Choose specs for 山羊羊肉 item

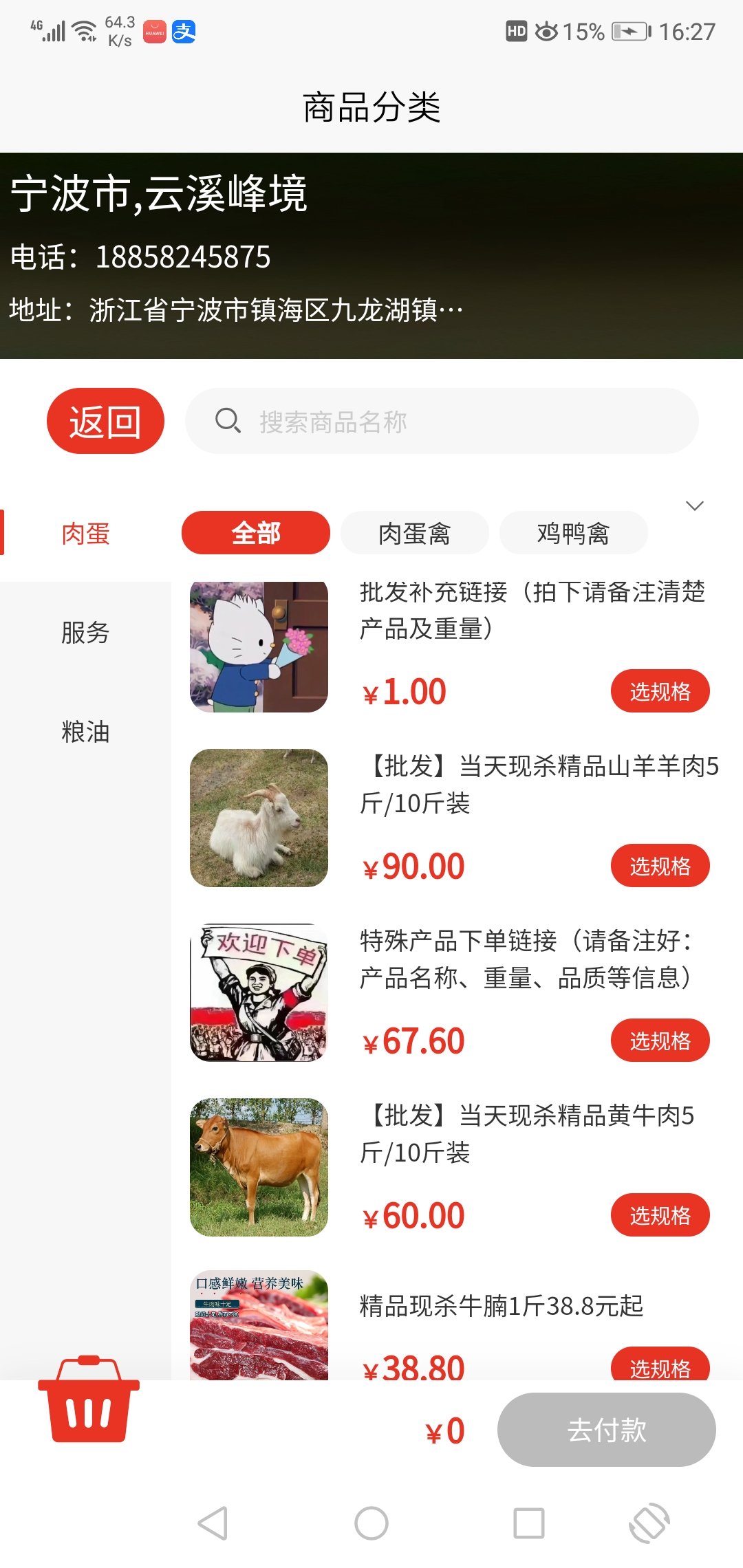[660, 866]
